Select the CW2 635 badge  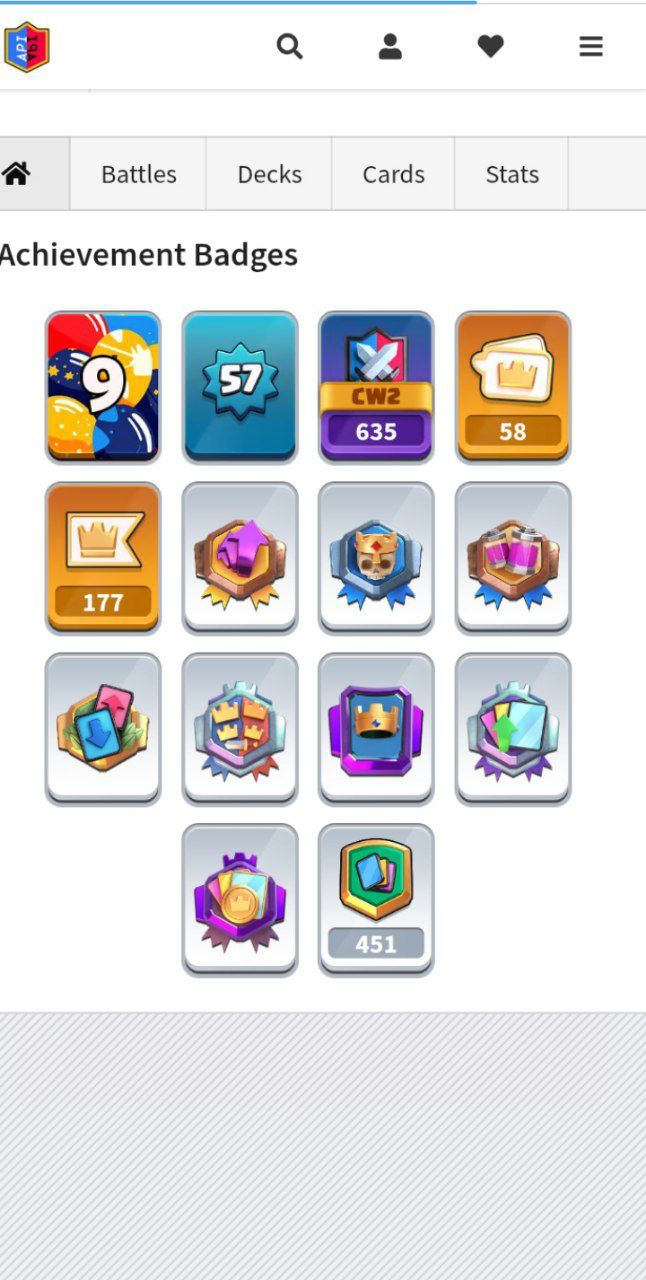pos(376,387)
